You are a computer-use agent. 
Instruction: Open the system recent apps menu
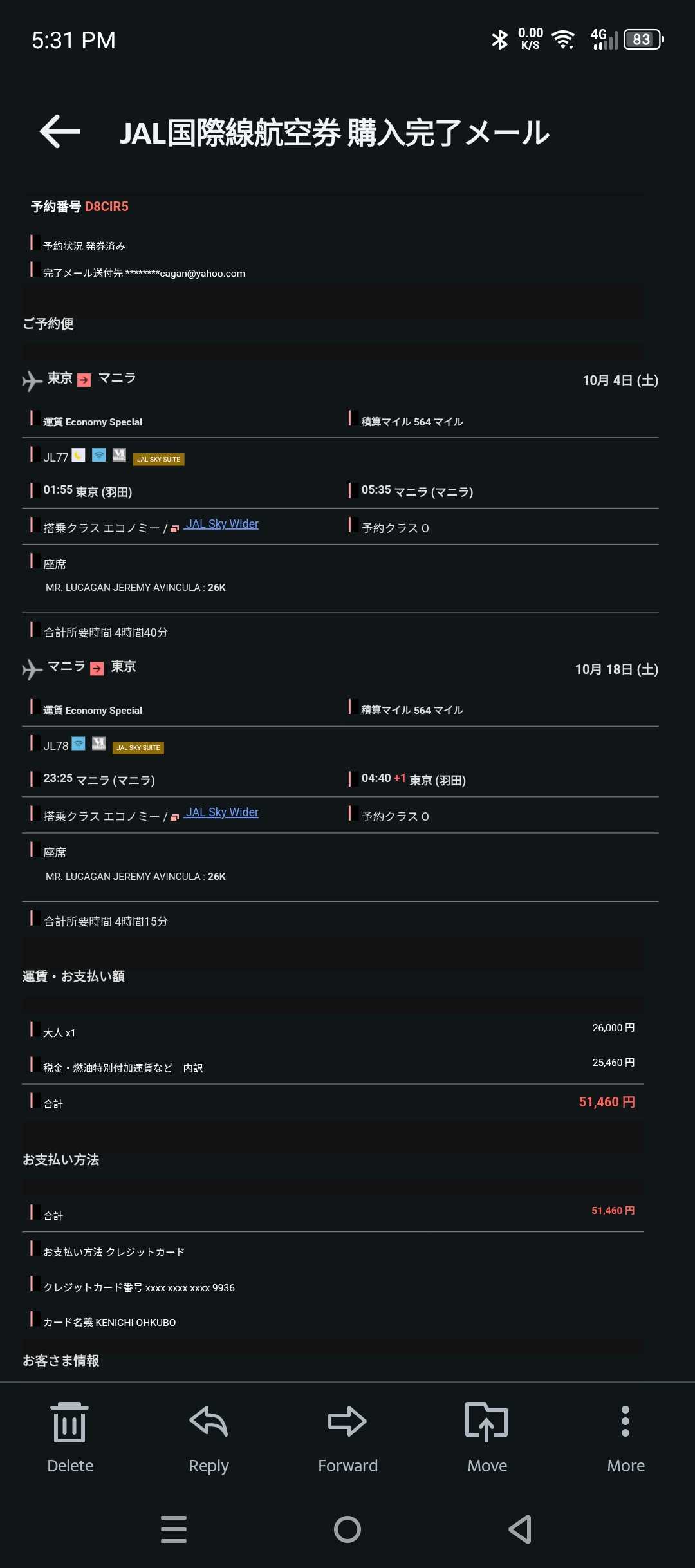(x=174, y=1529)
